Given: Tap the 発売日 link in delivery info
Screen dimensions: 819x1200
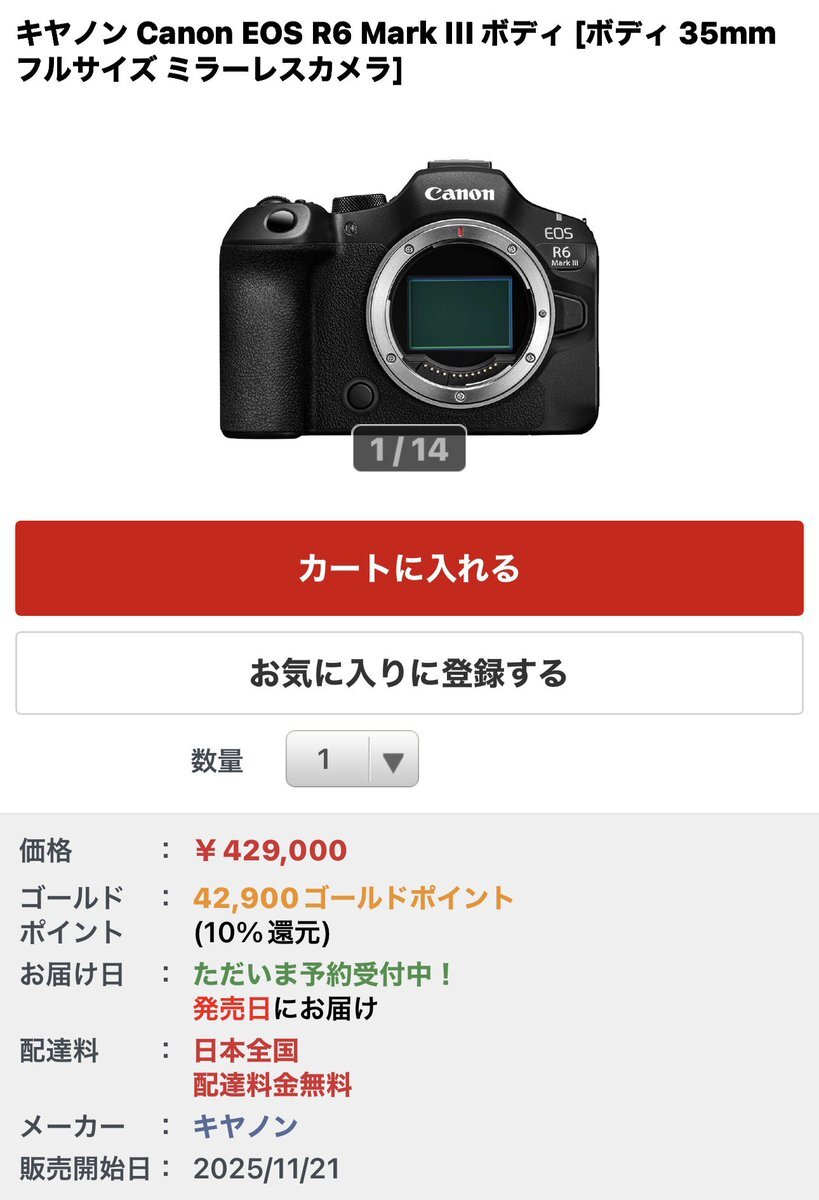Looking at the screenshot, I should click(231, 1008).
